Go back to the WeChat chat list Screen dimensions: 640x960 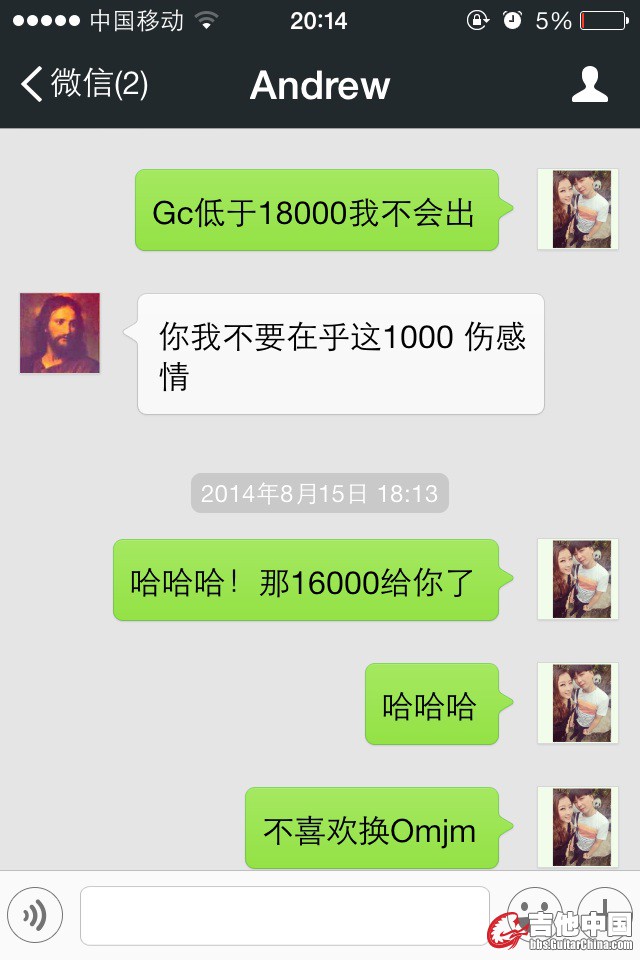click(x=85, y=84)
